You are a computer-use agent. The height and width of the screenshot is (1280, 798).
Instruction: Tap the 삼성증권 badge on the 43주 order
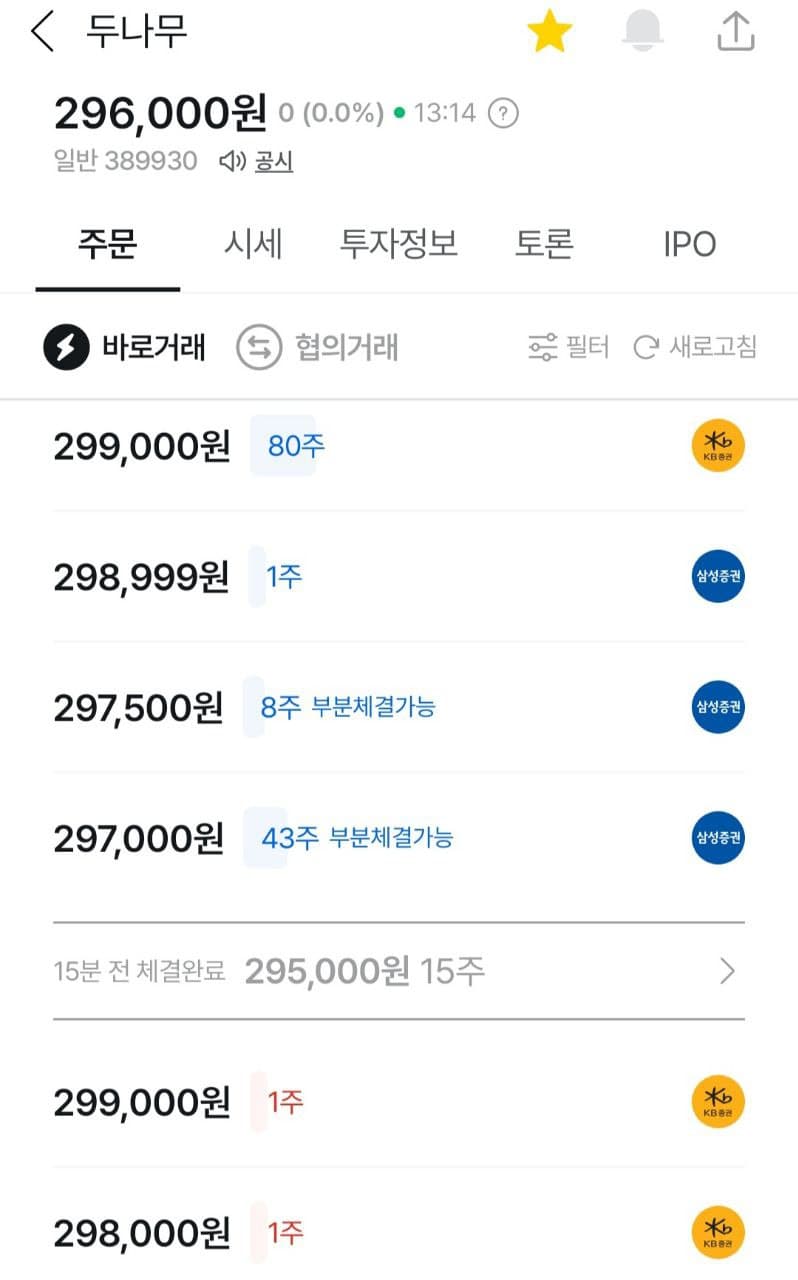tap(716, 838)
